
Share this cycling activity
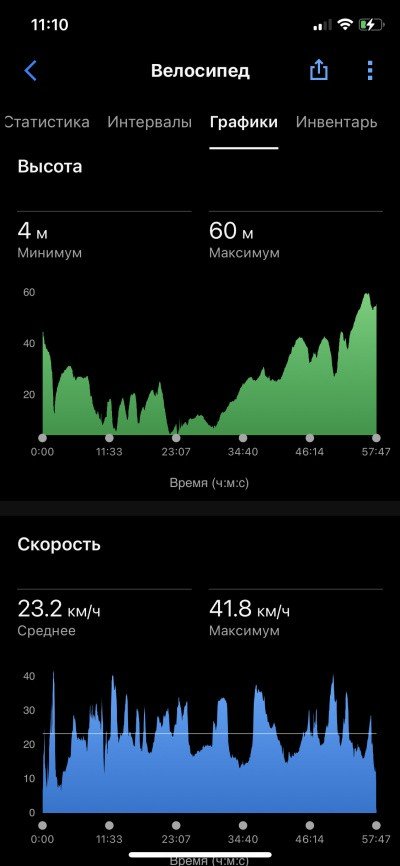click(319, 70)
